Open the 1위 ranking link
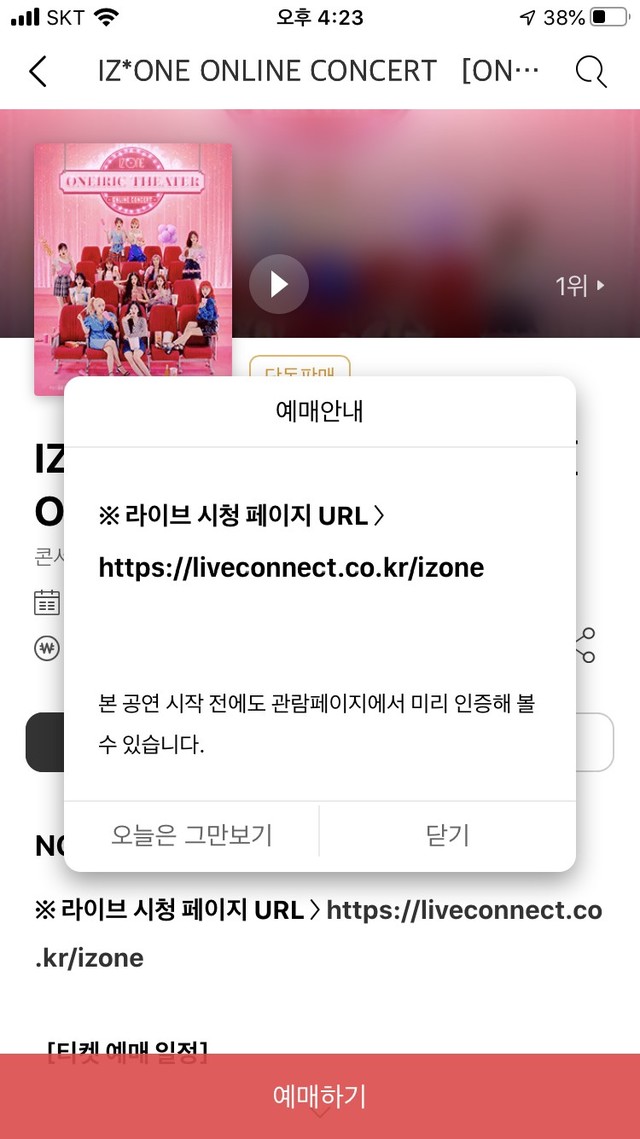This screenshot has width=640, height=1139. (x=580, y=287)
